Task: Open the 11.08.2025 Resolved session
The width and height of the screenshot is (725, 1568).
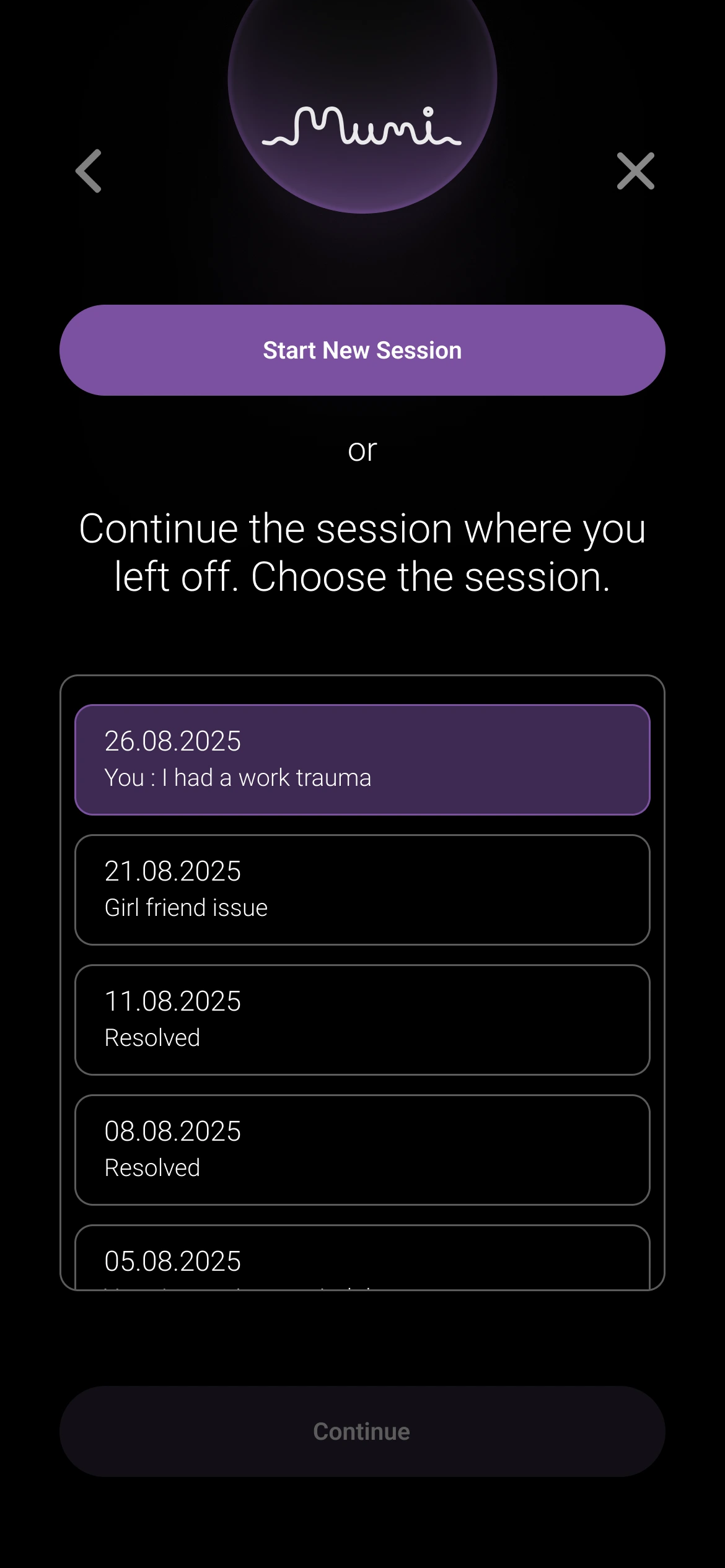Action: [362, 1019]
